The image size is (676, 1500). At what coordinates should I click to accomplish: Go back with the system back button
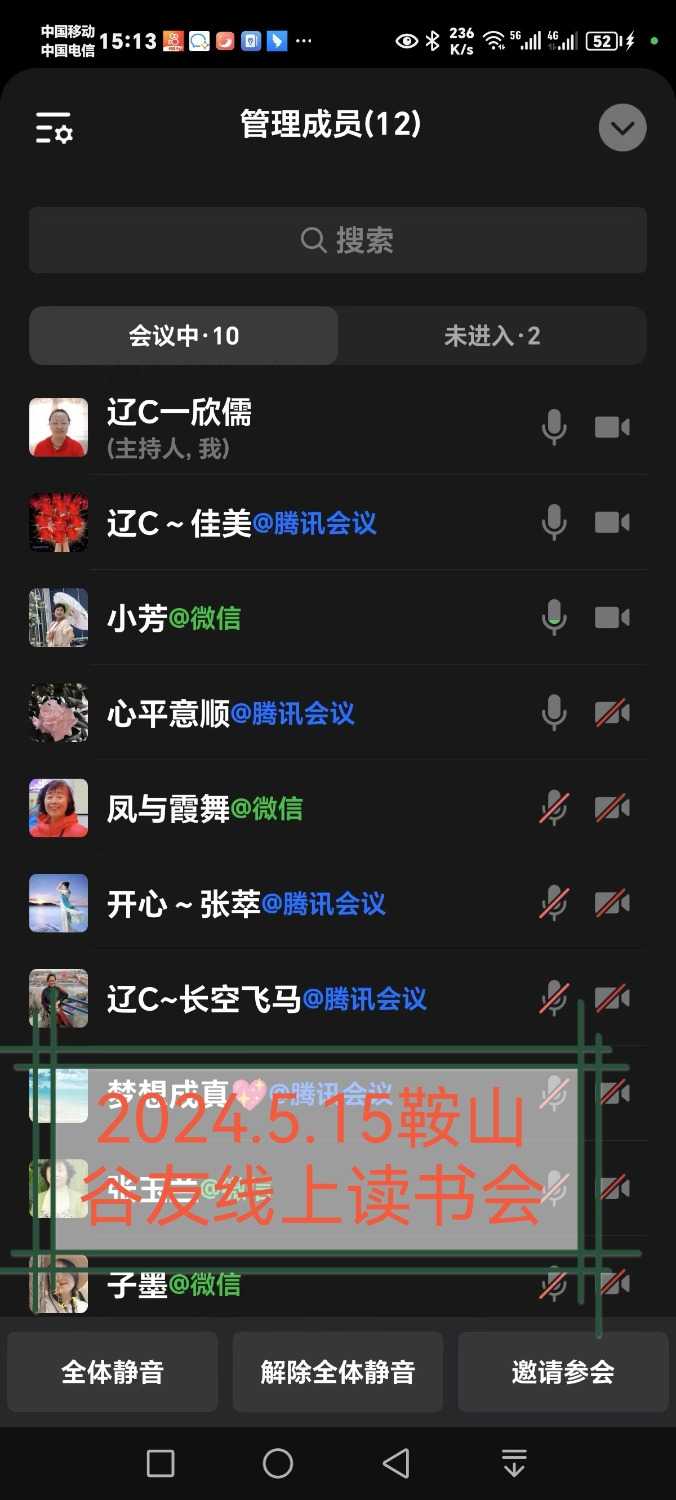(396, 1464)
